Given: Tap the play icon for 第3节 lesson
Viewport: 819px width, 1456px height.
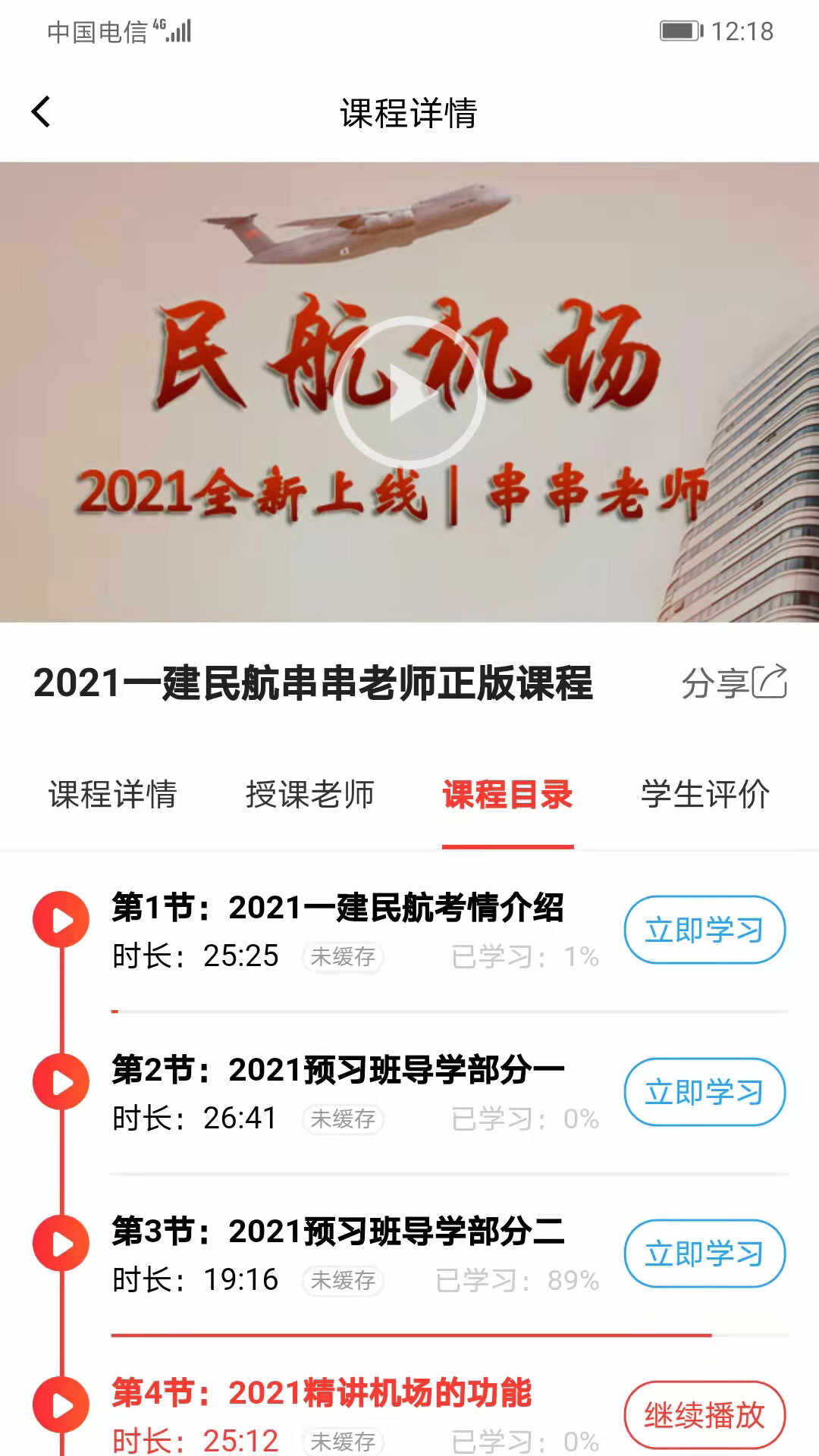Looking at the screenshot, I should [x=60, y=1242].
